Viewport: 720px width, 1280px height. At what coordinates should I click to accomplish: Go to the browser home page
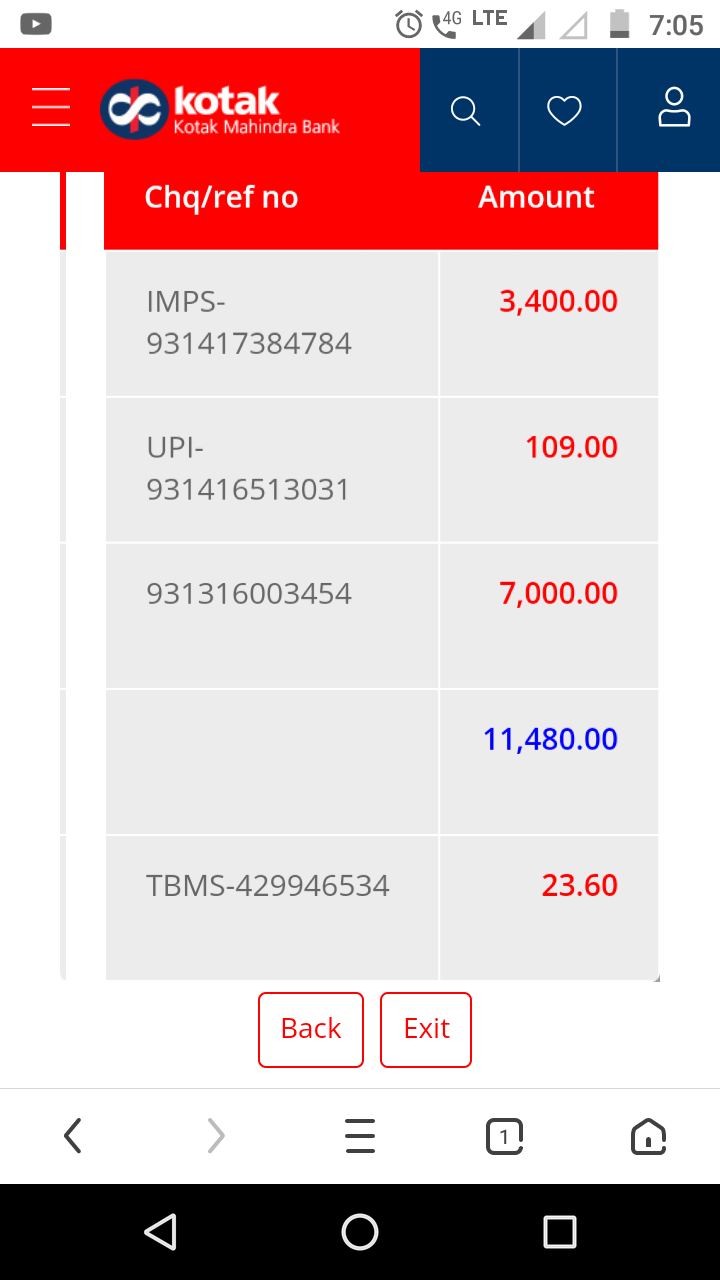pyautogui.click(x=648, y=1136)
